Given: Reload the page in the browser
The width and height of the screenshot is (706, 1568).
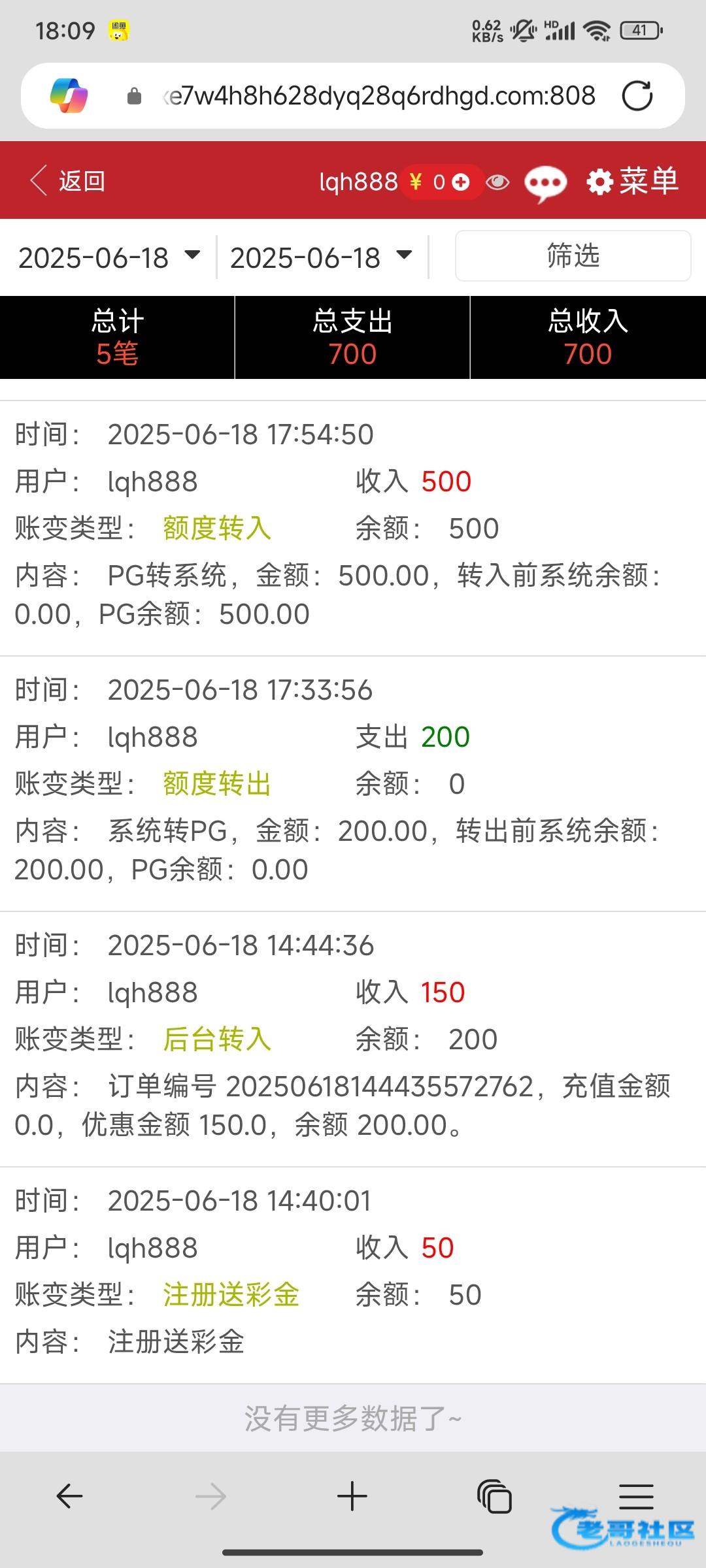Looking at the screenshot, I should 637,96.
